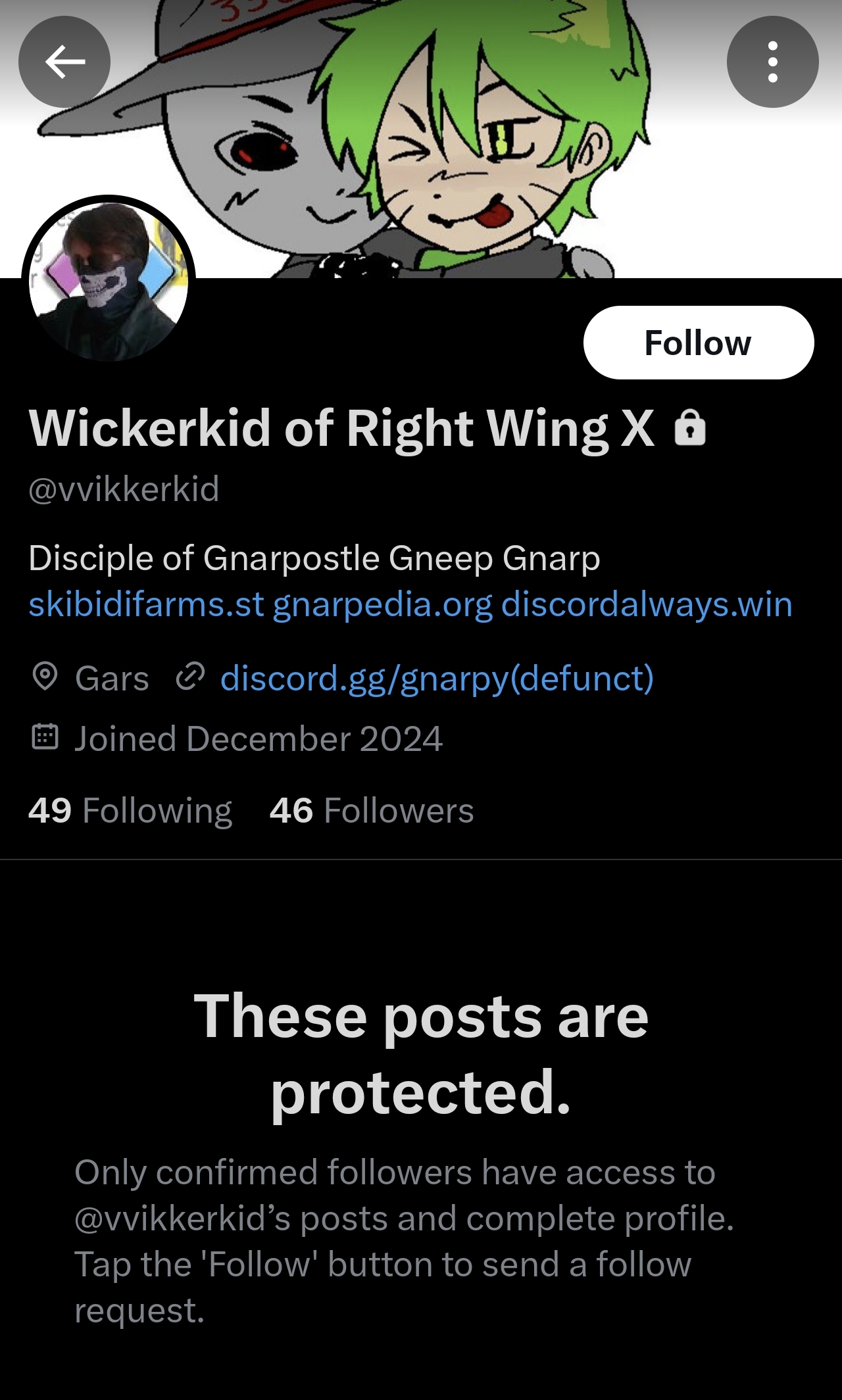842x1400 pixels.
Task: Open the three-dot overflow menu
Action: 772,62
